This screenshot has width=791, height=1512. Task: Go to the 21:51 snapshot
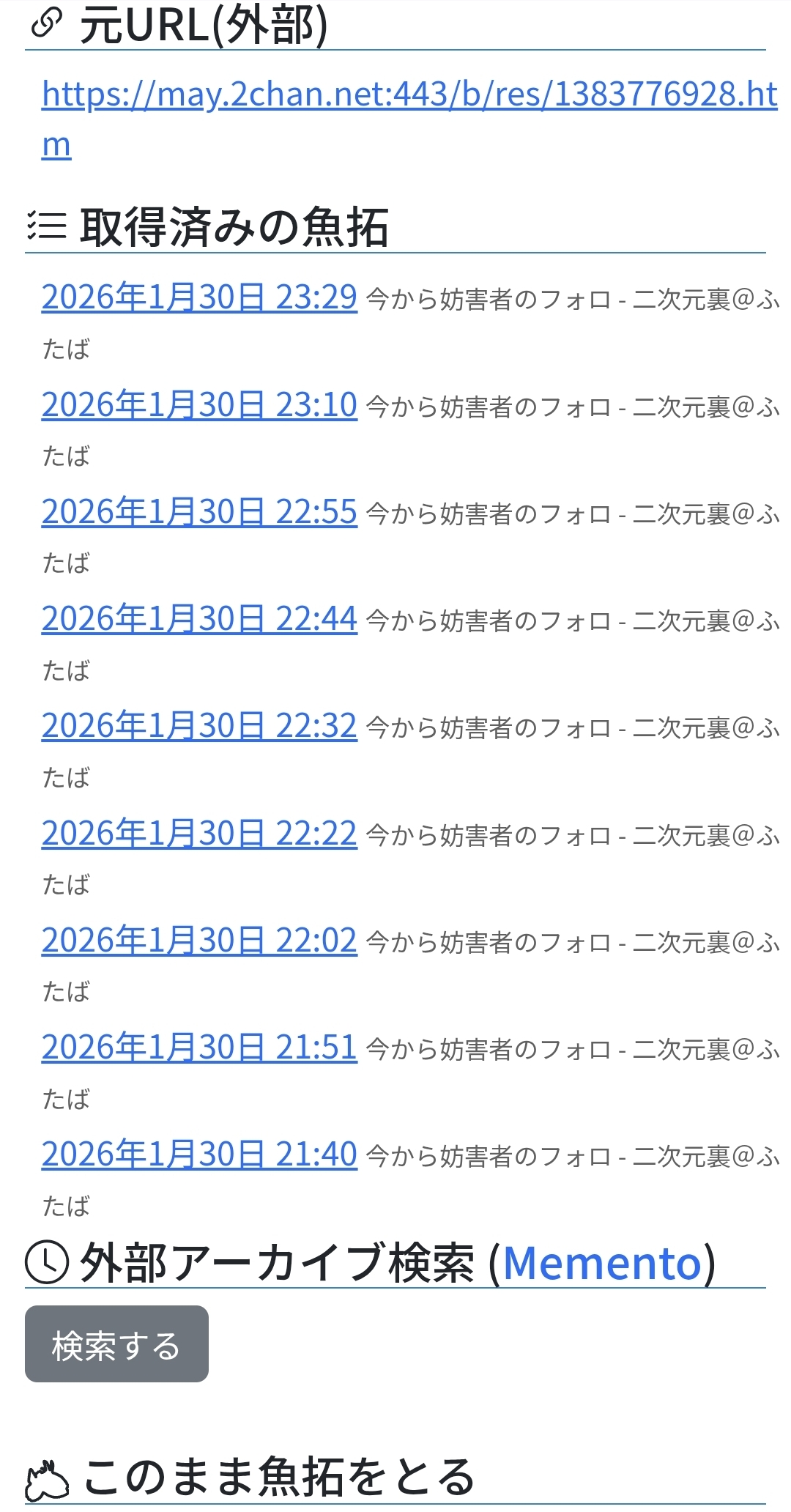pyautogui.click(x=199, y=1047)
